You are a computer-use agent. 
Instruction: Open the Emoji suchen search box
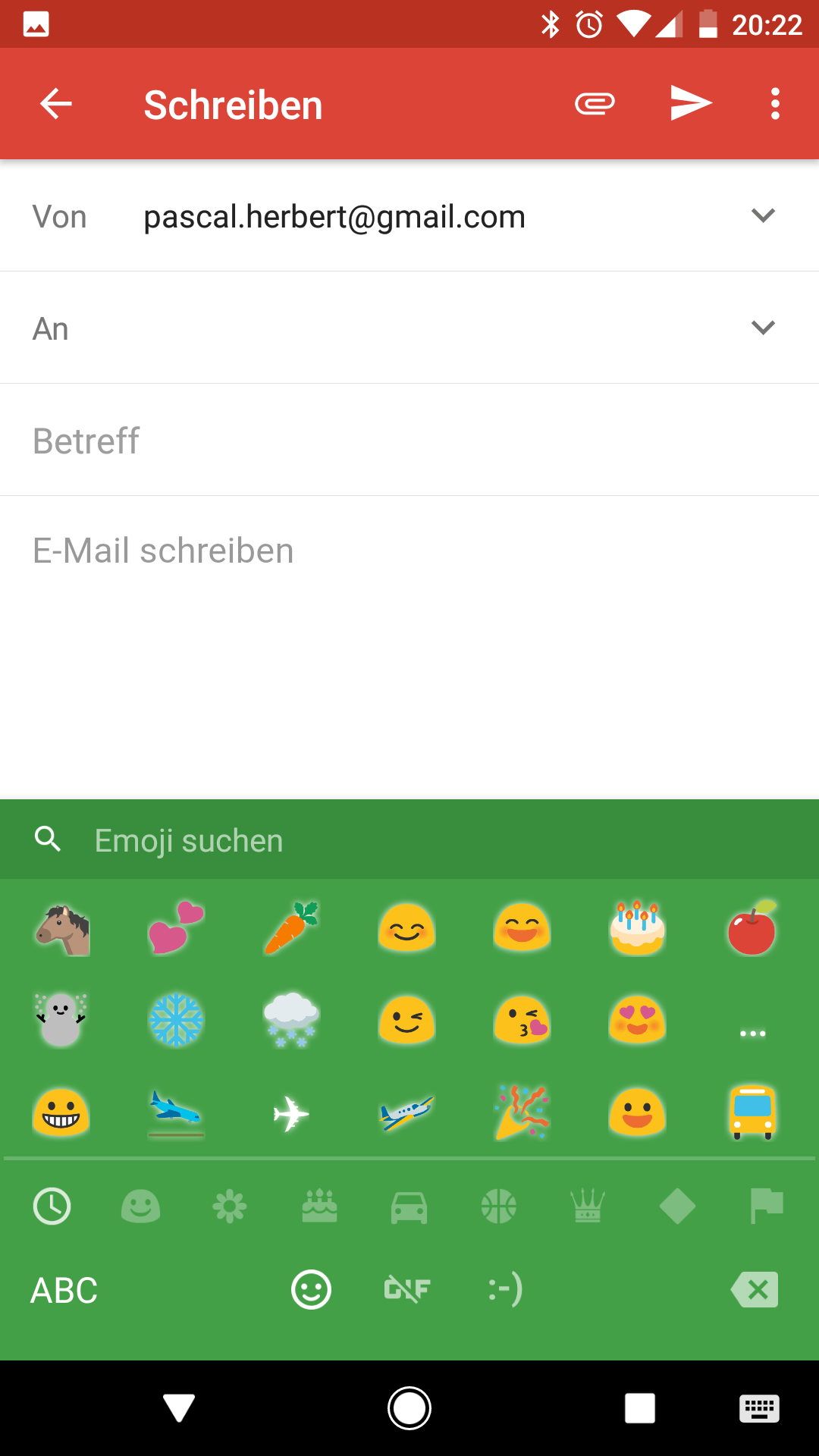tap(409, 840)
